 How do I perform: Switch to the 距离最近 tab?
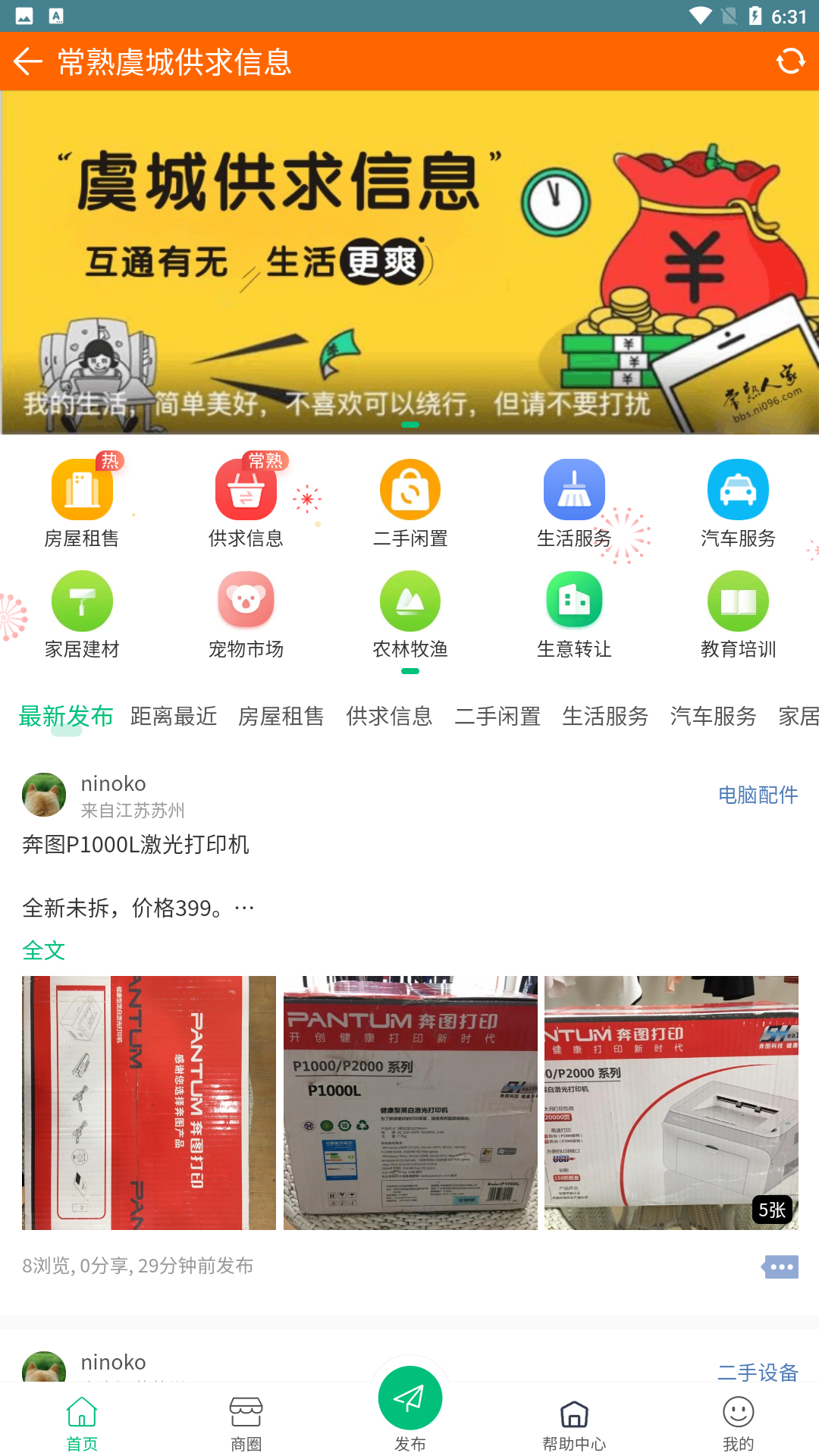click(174, 715)
